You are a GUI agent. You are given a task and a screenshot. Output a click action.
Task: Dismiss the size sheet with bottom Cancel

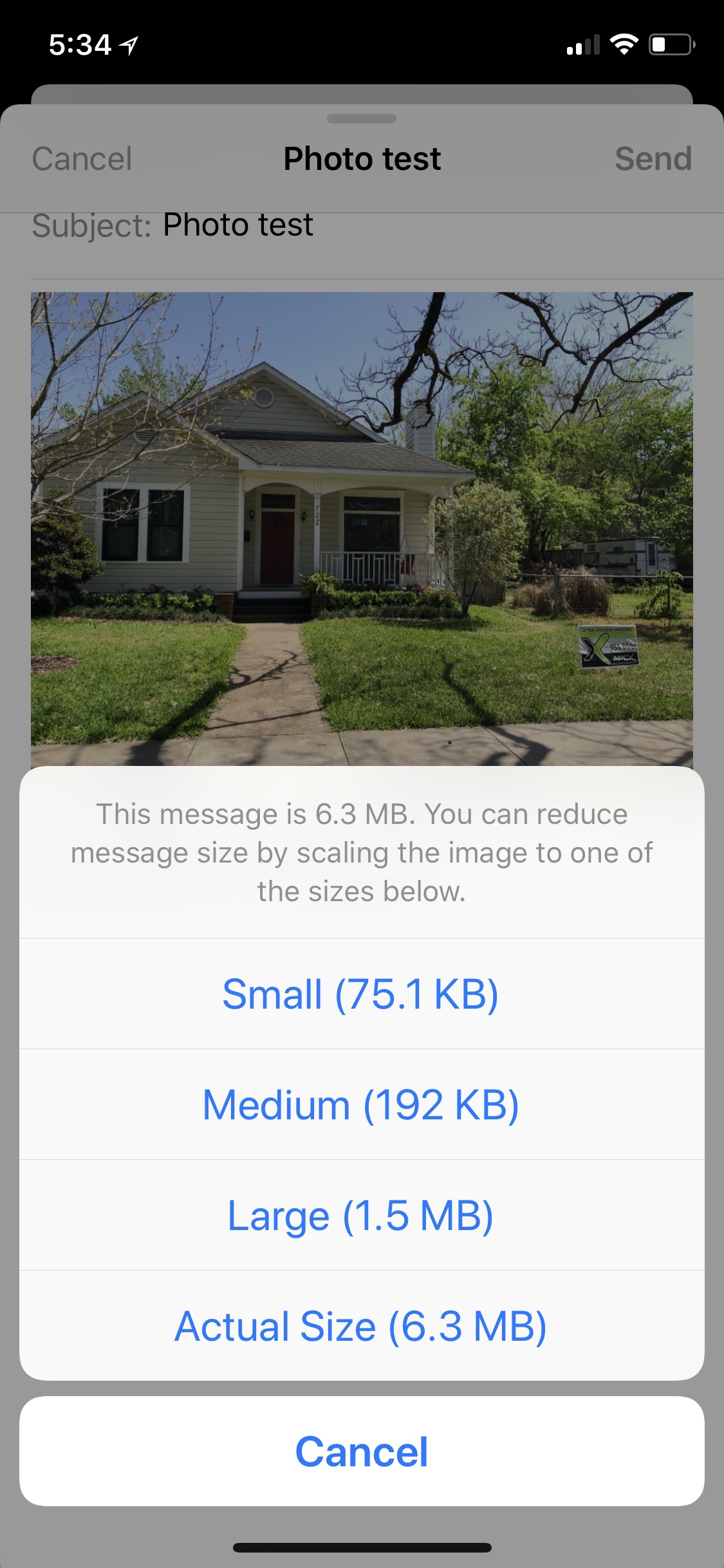click(361, 1451)
